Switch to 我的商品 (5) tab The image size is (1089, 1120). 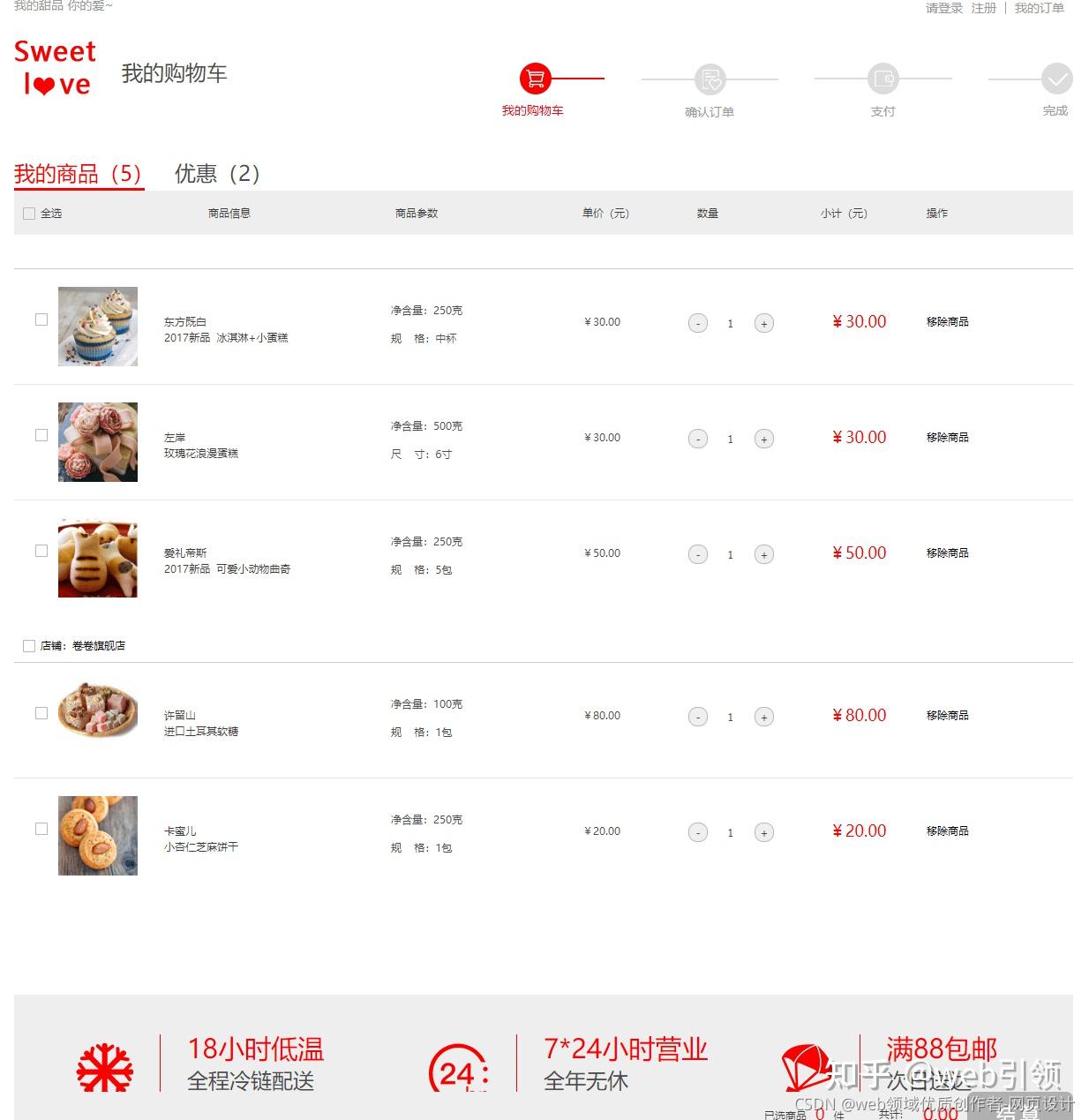pyautogui.click(x=78, y=174)
